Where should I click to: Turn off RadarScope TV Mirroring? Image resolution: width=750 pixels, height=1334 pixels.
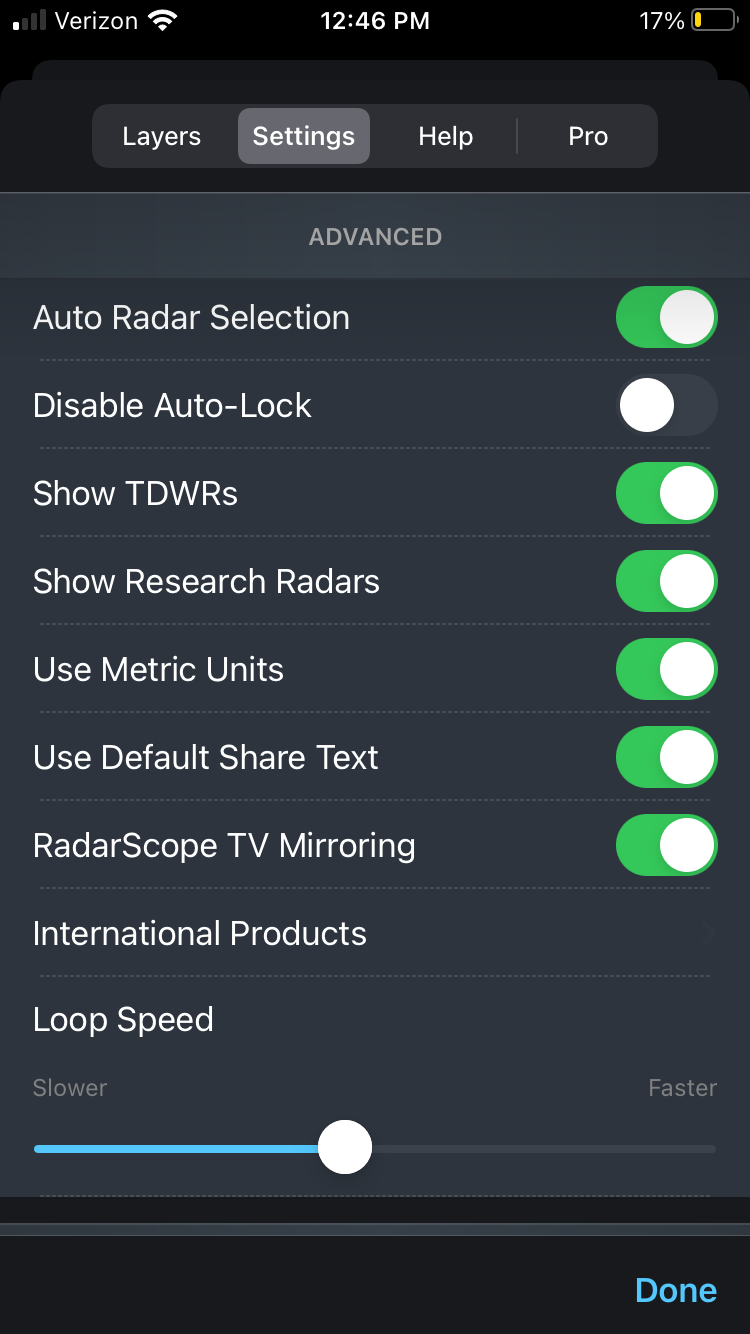pyautogui.click(x=666, y=845)
